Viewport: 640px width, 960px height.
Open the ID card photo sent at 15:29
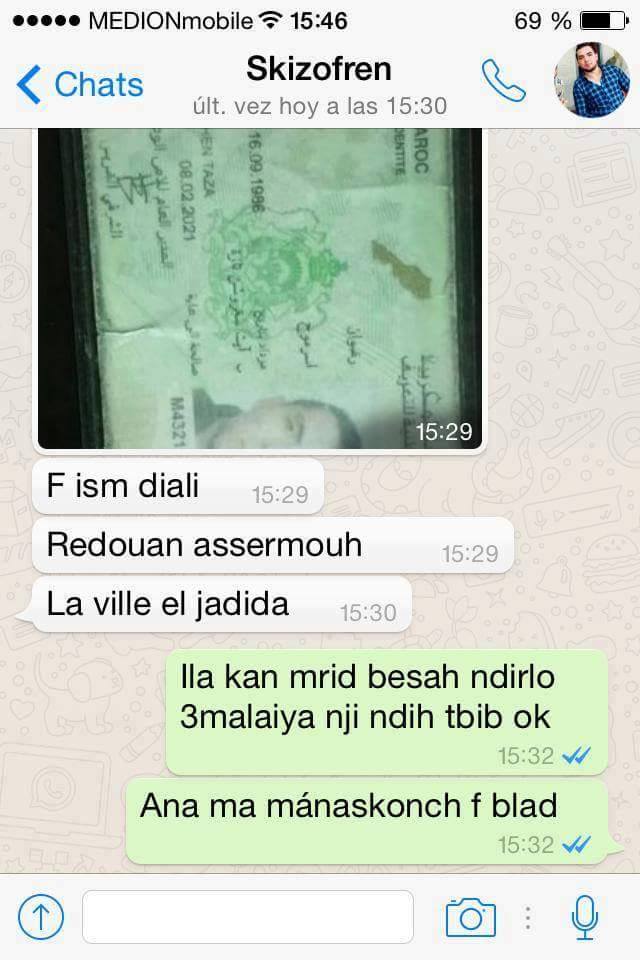tap(259, 288)
